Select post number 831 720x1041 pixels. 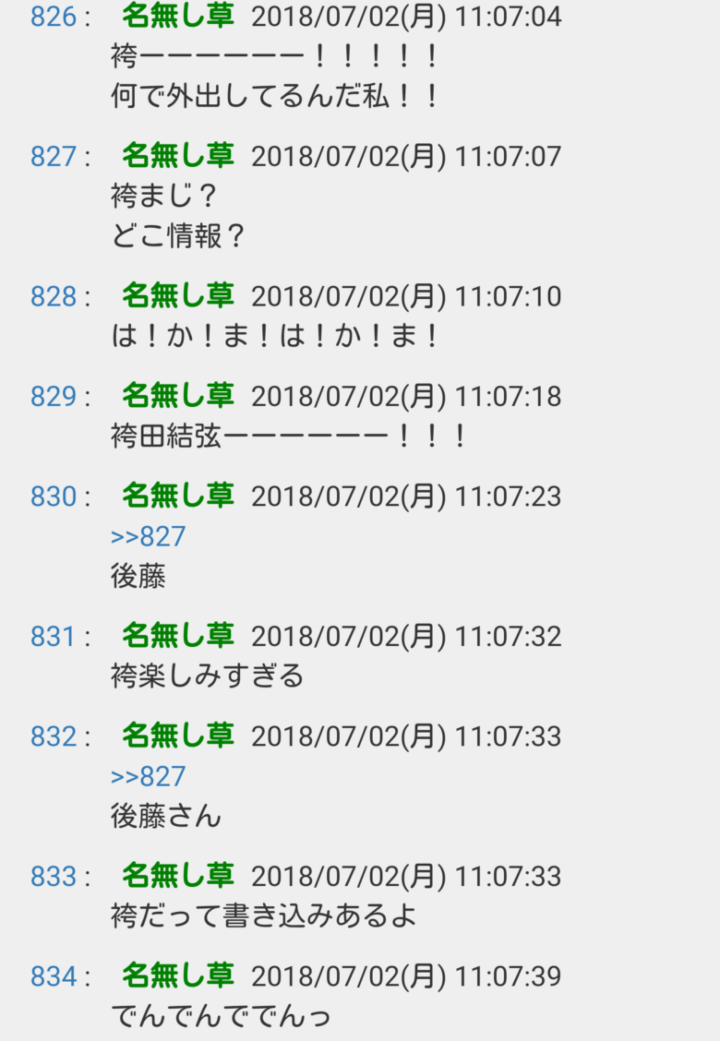[x=53, y=637]
